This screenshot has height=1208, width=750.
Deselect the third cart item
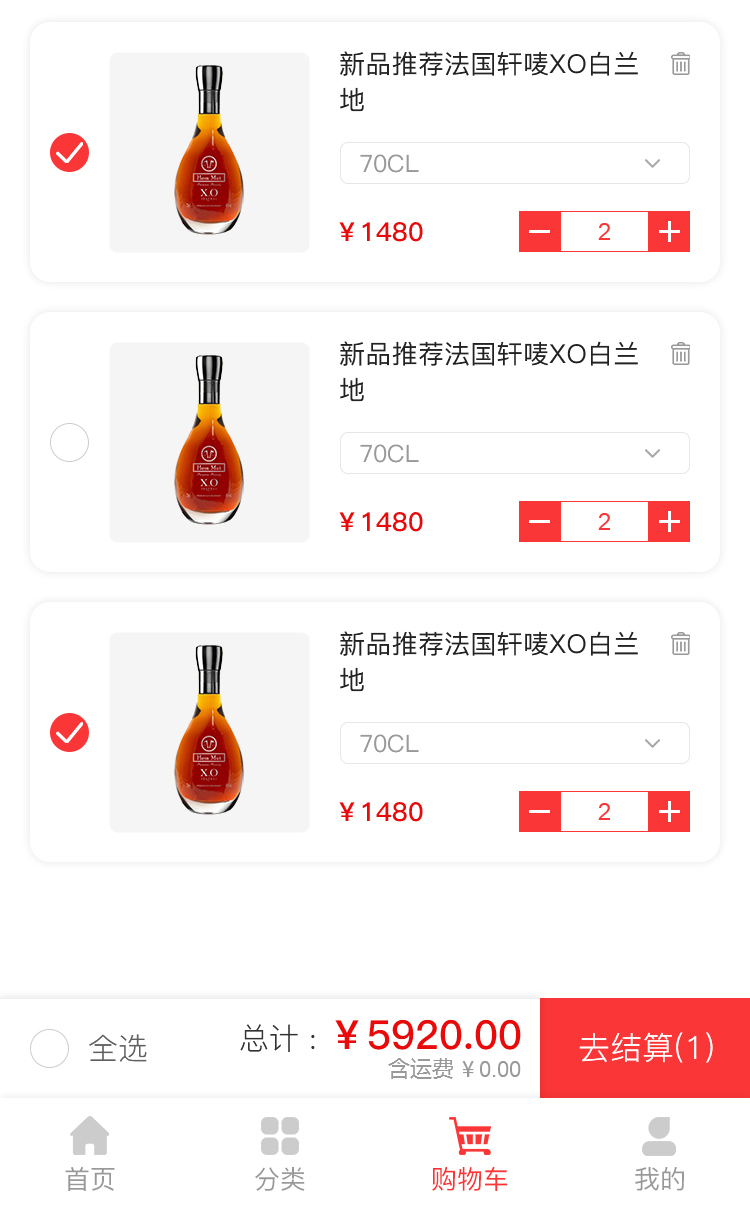70,732
